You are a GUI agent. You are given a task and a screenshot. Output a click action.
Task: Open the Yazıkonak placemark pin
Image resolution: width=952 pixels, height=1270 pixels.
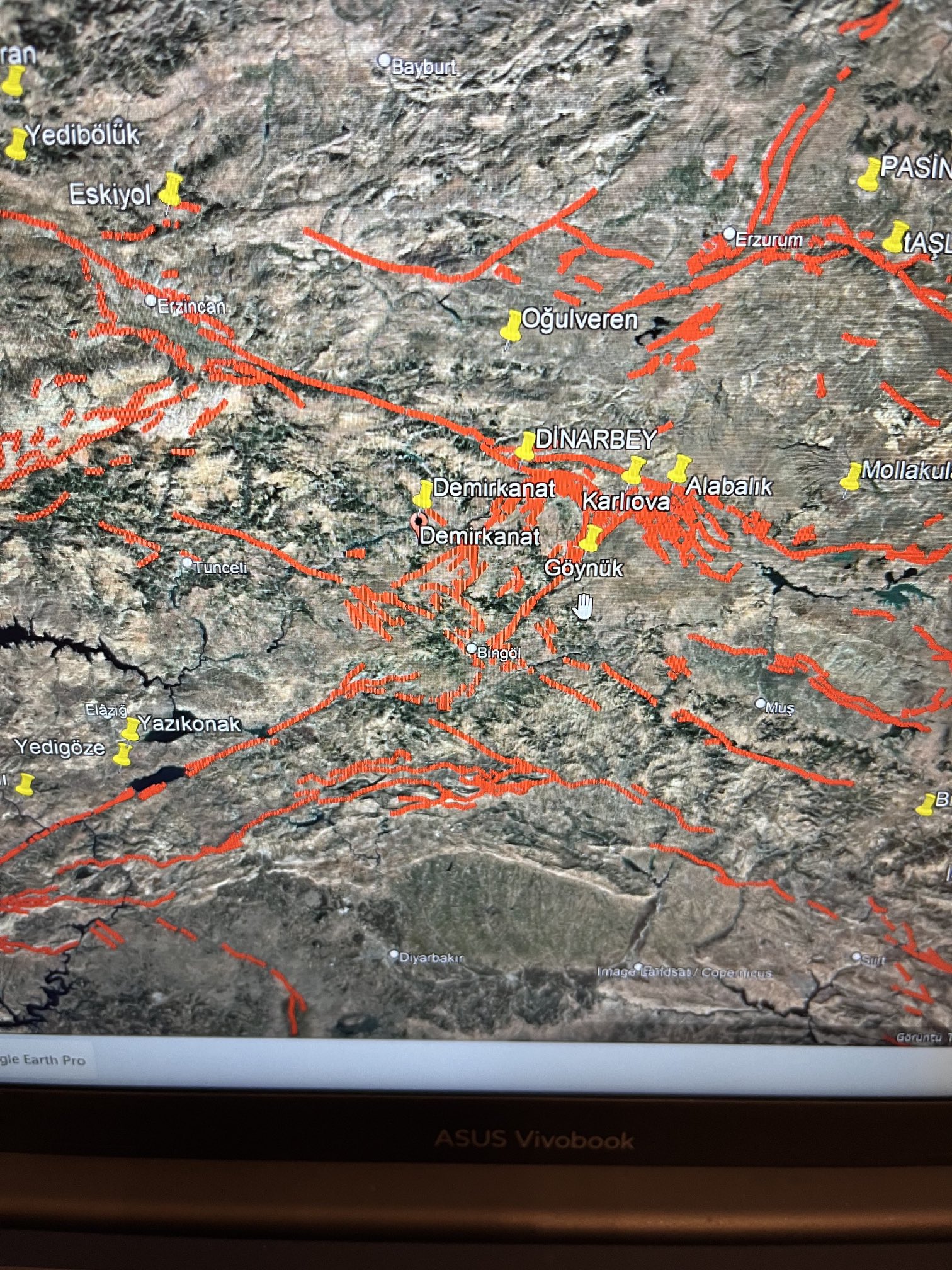[130, 729]
